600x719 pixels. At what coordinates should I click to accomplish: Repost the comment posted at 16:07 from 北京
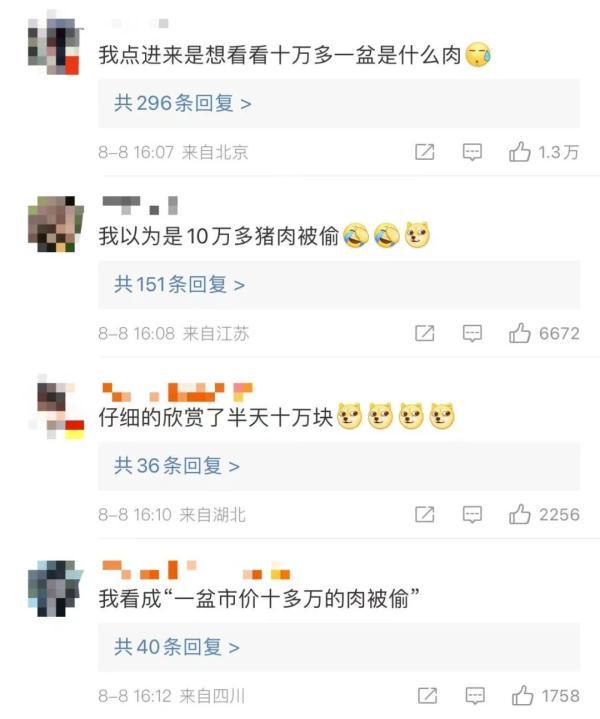[424, 152]
